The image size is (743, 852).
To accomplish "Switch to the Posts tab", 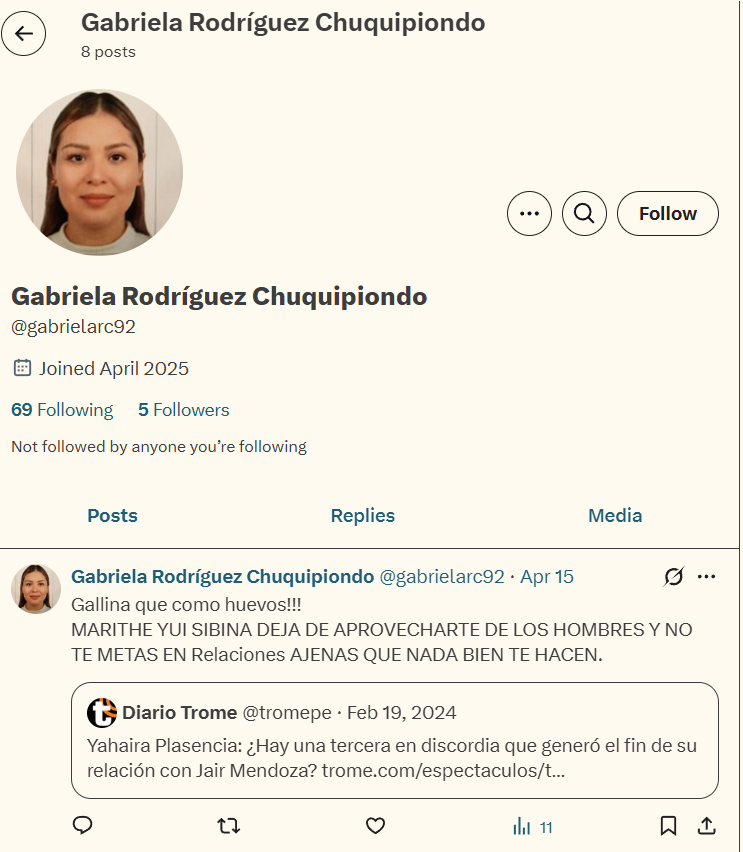I will coord(112,516).
